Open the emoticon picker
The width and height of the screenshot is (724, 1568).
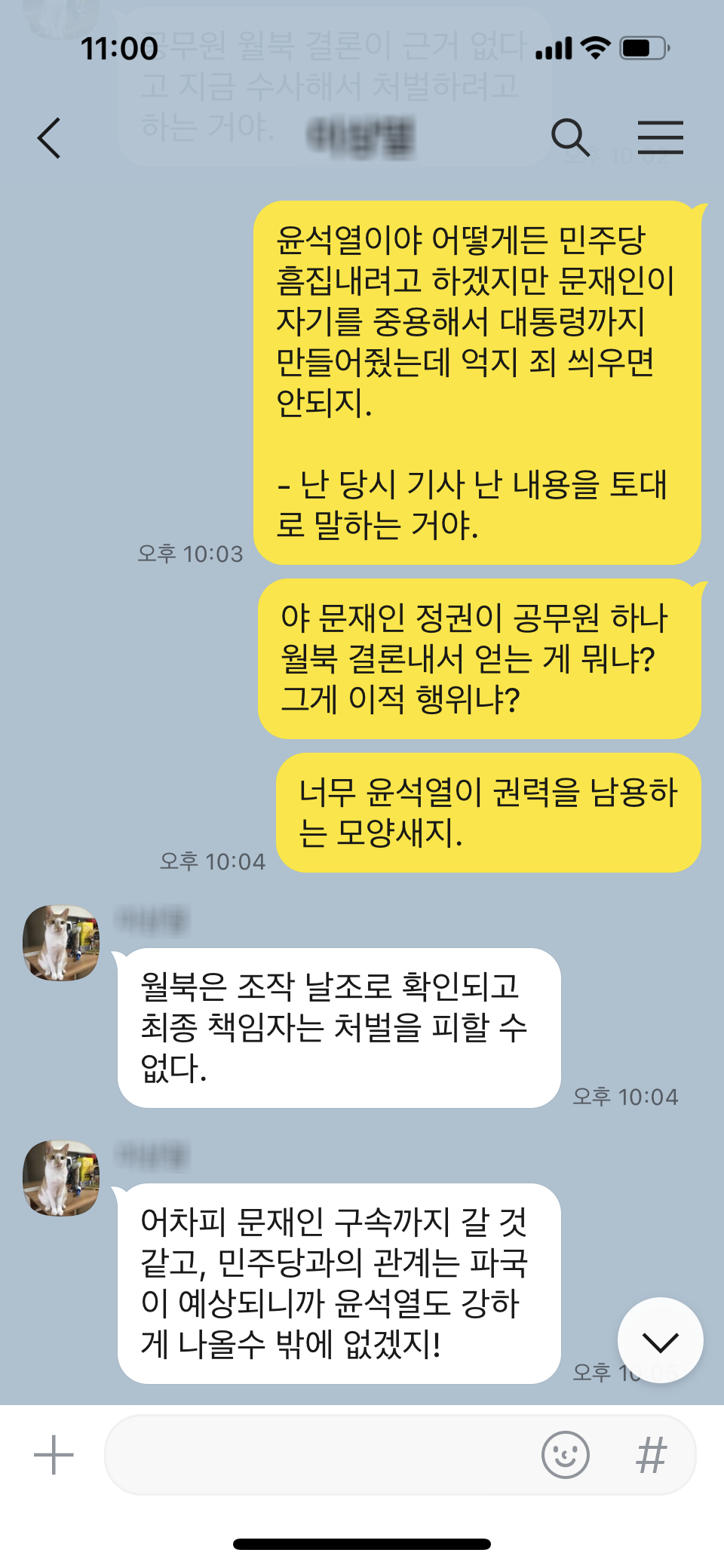click(565, 1454)
